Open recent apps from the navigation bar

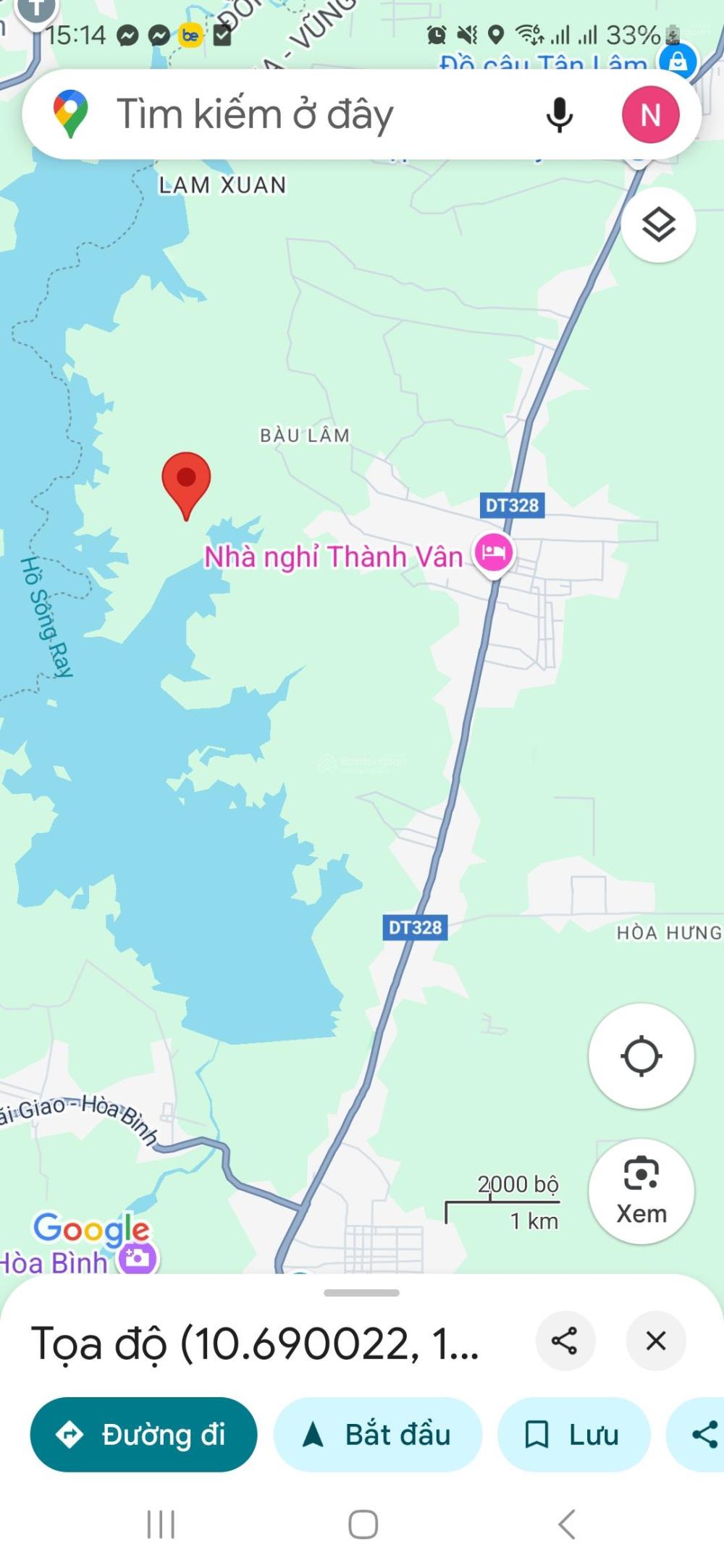[161, 1524]
